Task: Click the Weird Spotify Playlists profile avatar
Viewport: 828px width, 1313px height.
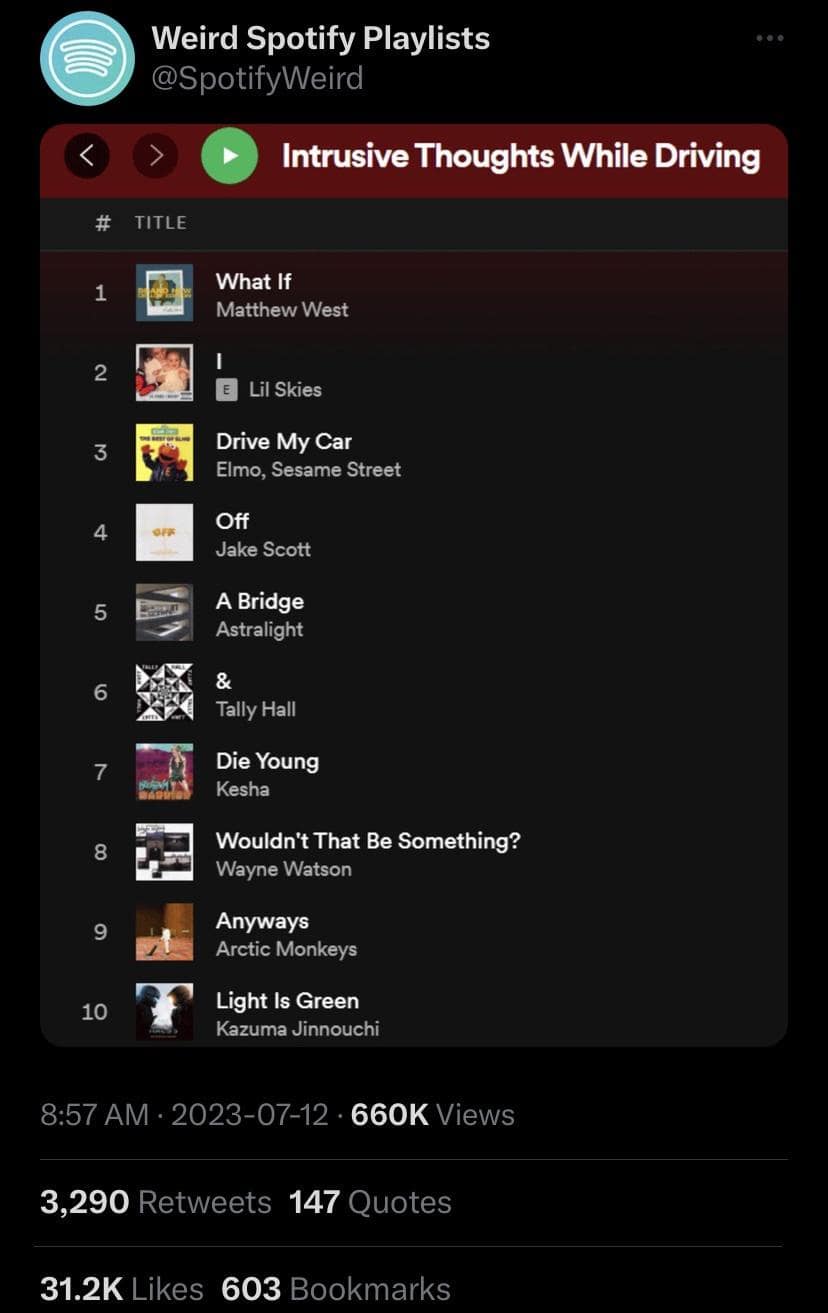Action: coord(88,58)
